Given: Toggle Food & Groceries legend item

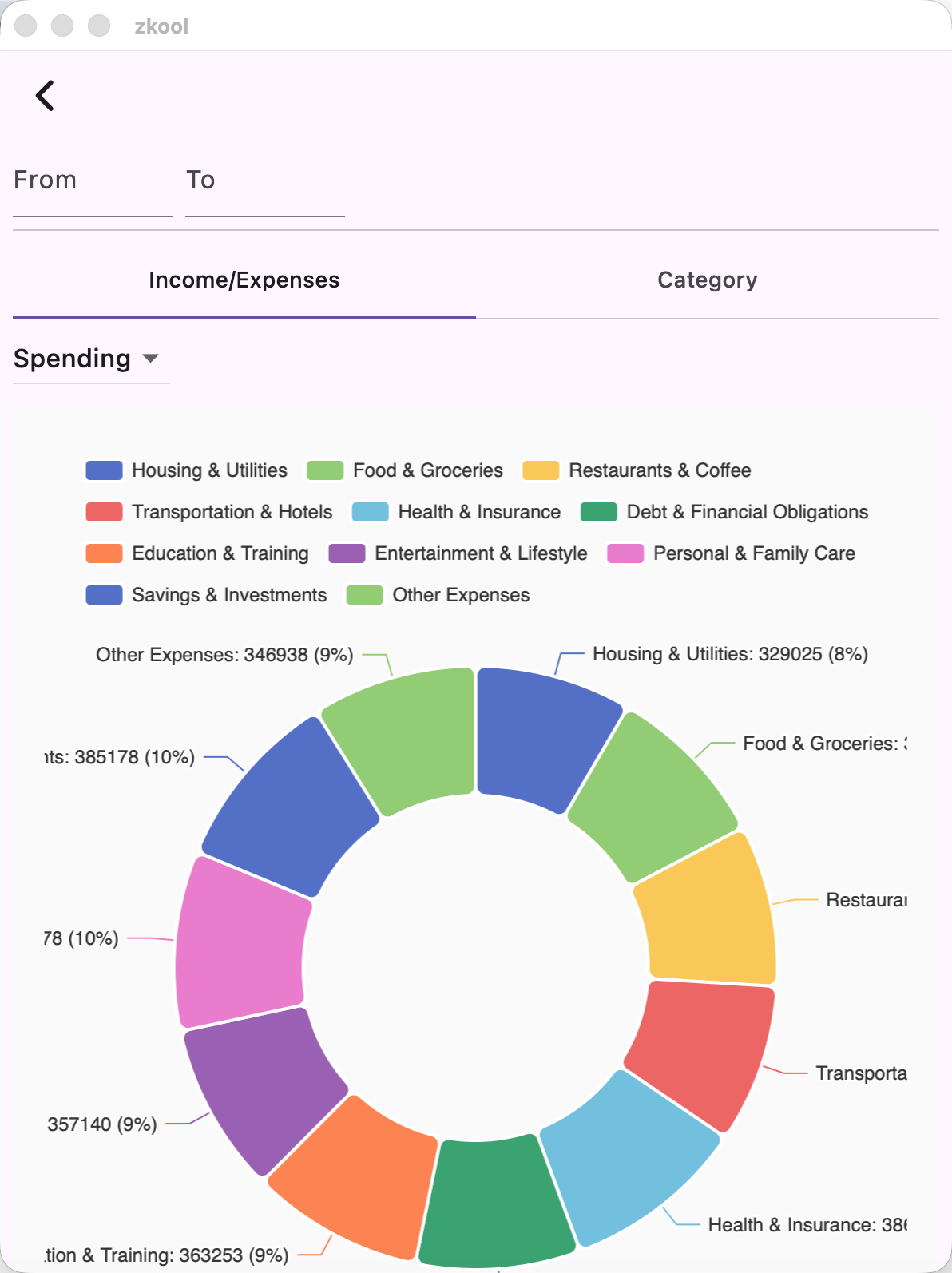Looking at the screenshot, I should click(x=405, y=470).
